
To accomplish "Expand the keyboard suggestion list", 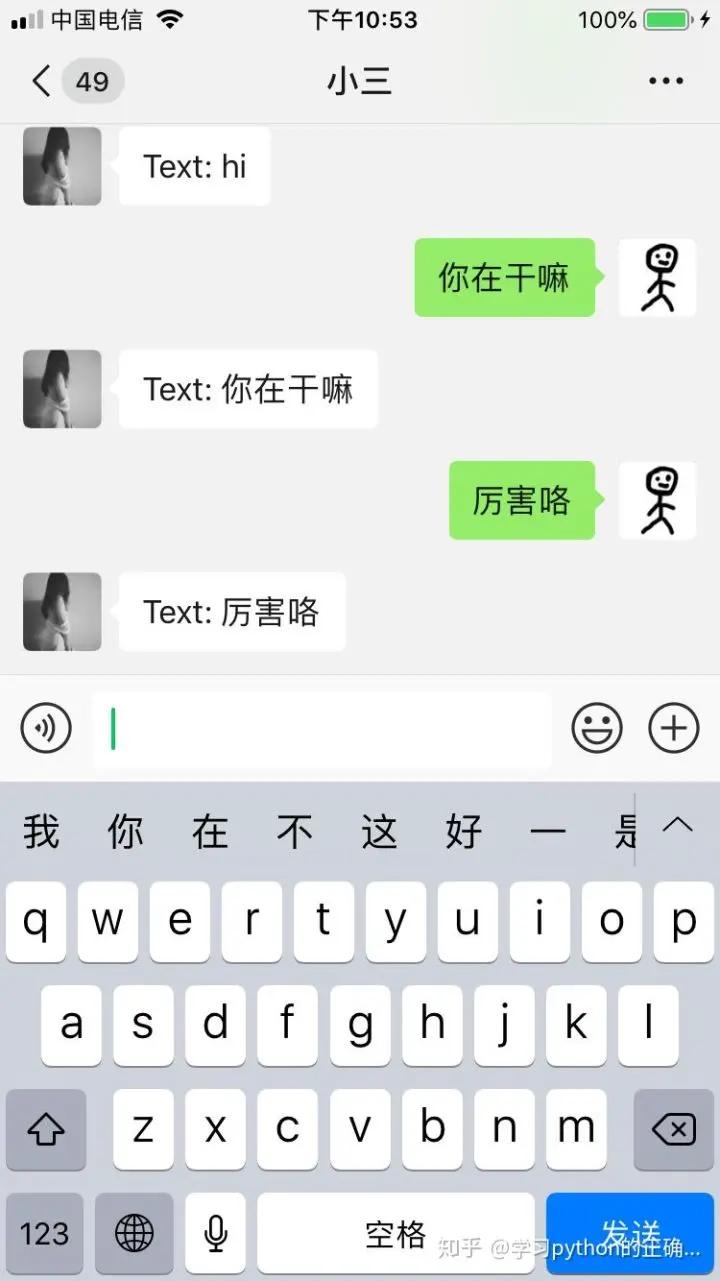I will (678, 826).
